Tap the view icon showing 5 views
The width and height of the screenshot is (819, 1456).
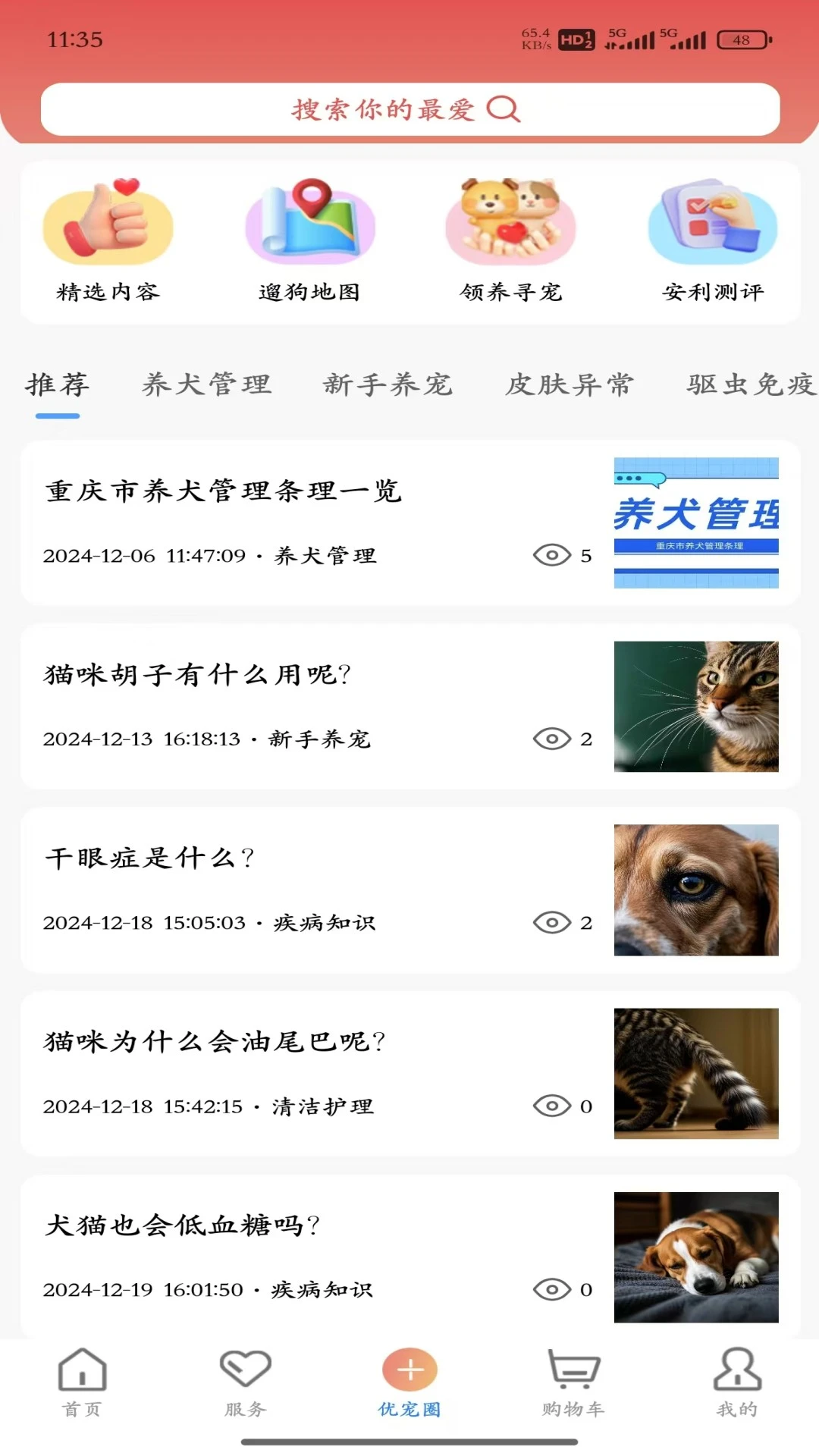point(553,555)
